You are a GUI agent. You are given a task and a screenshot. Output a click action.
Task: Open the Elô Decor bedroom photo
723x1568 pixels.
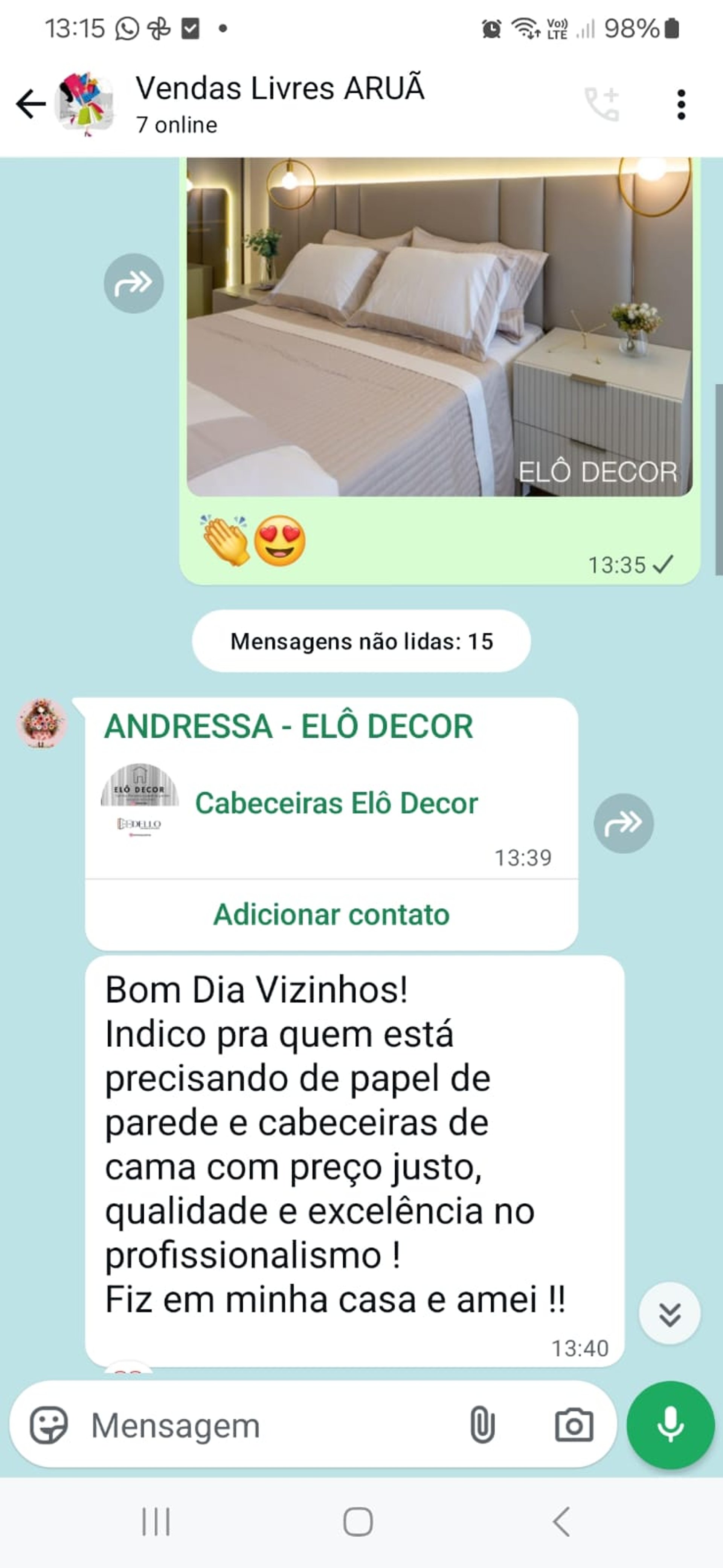click(x=439, y=327)
